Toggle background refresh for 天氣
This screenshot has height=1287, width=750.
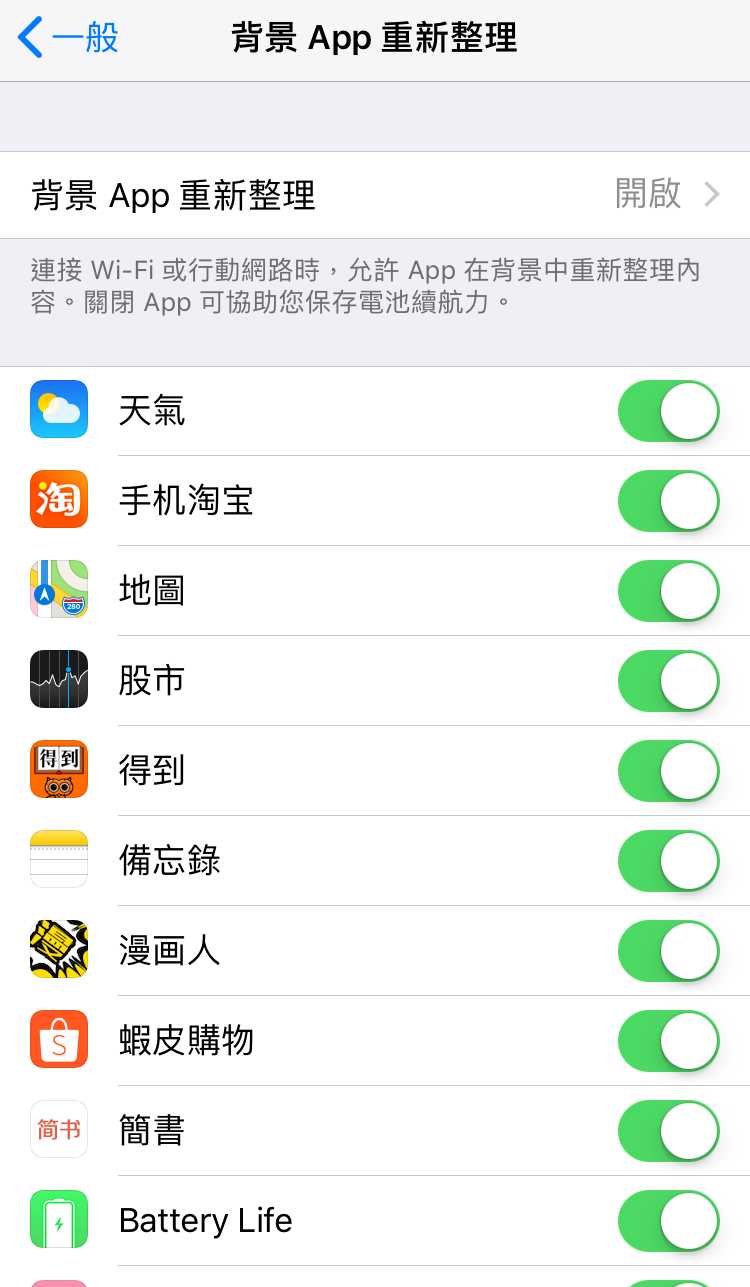pos(668,411)
